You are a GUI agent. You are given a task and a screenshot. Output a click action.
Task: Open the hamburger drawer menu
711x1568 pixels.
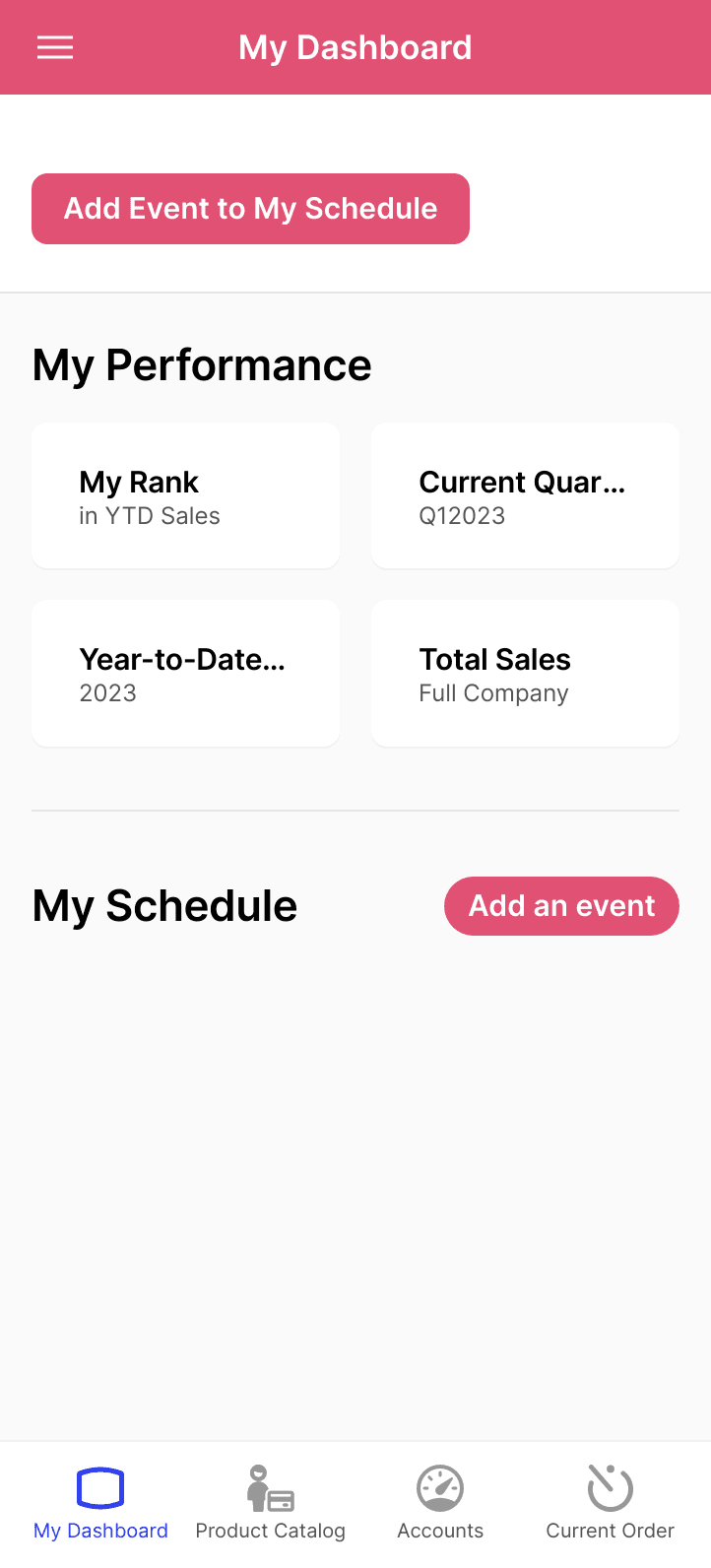pyautogui.click(x=55, y=47)
